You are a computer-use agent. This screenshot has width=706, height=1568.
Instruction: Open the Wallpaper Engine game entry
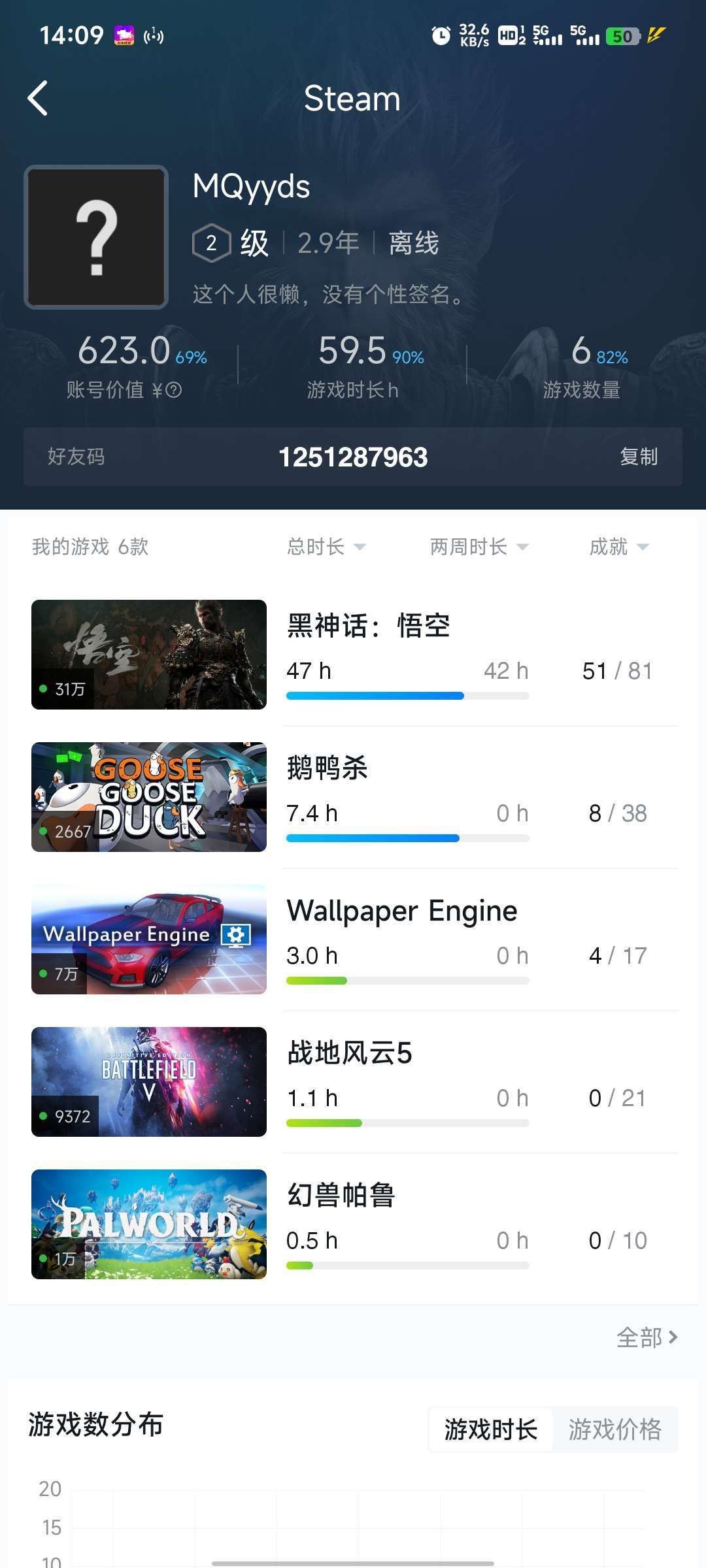(353, 939)
